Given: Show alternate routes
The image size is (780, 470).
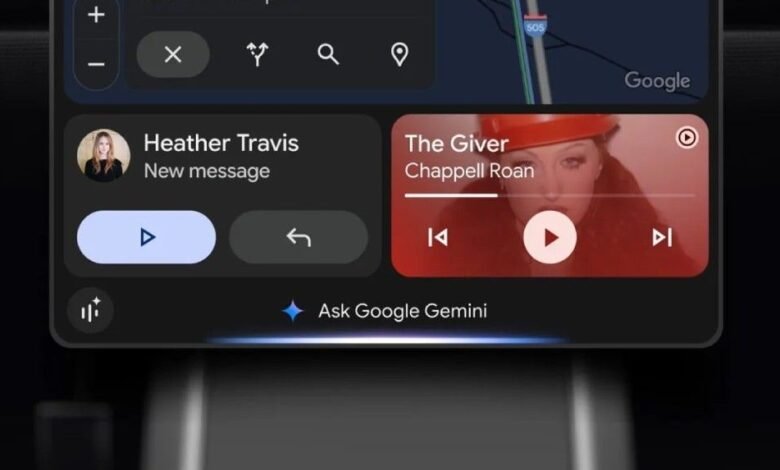Looking at the screenshot, I should click(258, 54).
